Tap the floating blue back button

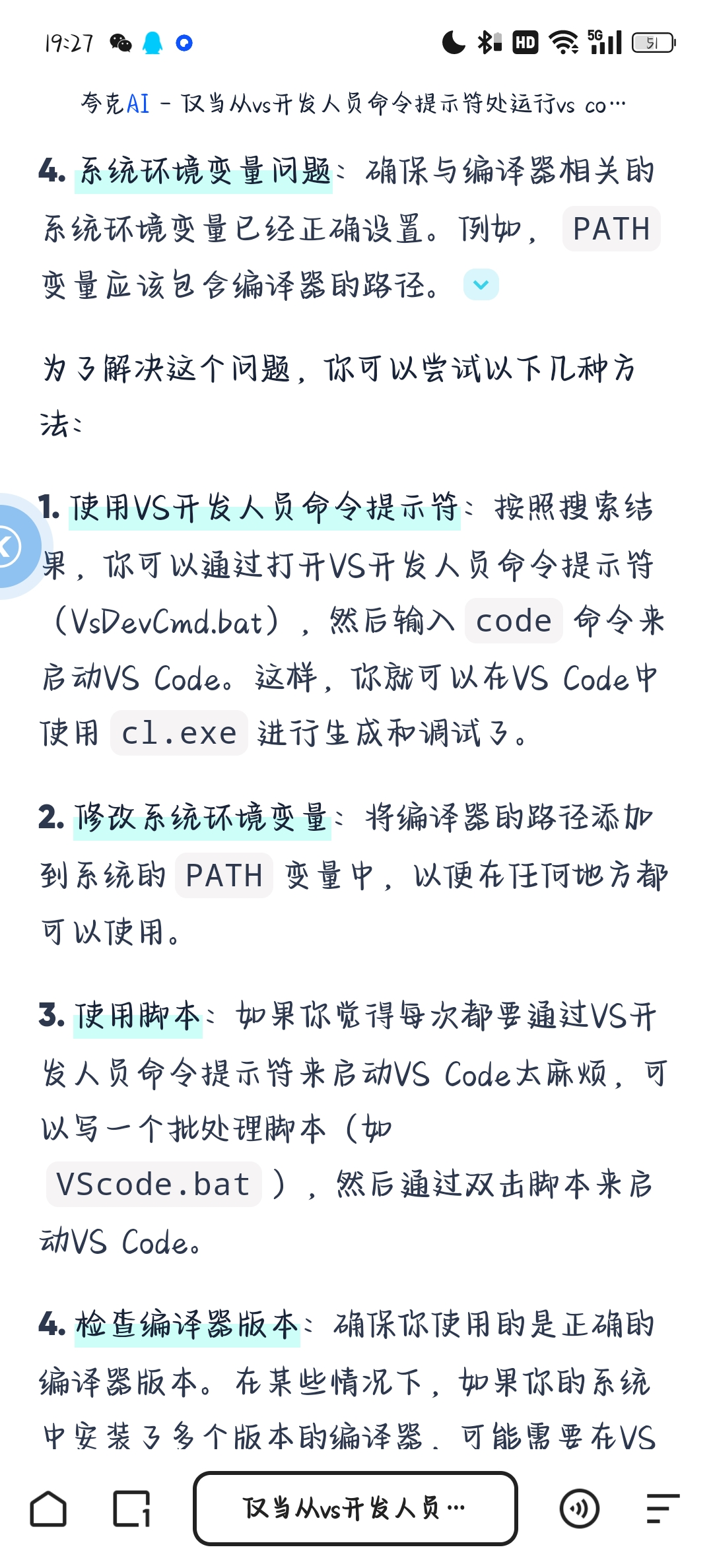pyautogui.click(x=13, y=546)
